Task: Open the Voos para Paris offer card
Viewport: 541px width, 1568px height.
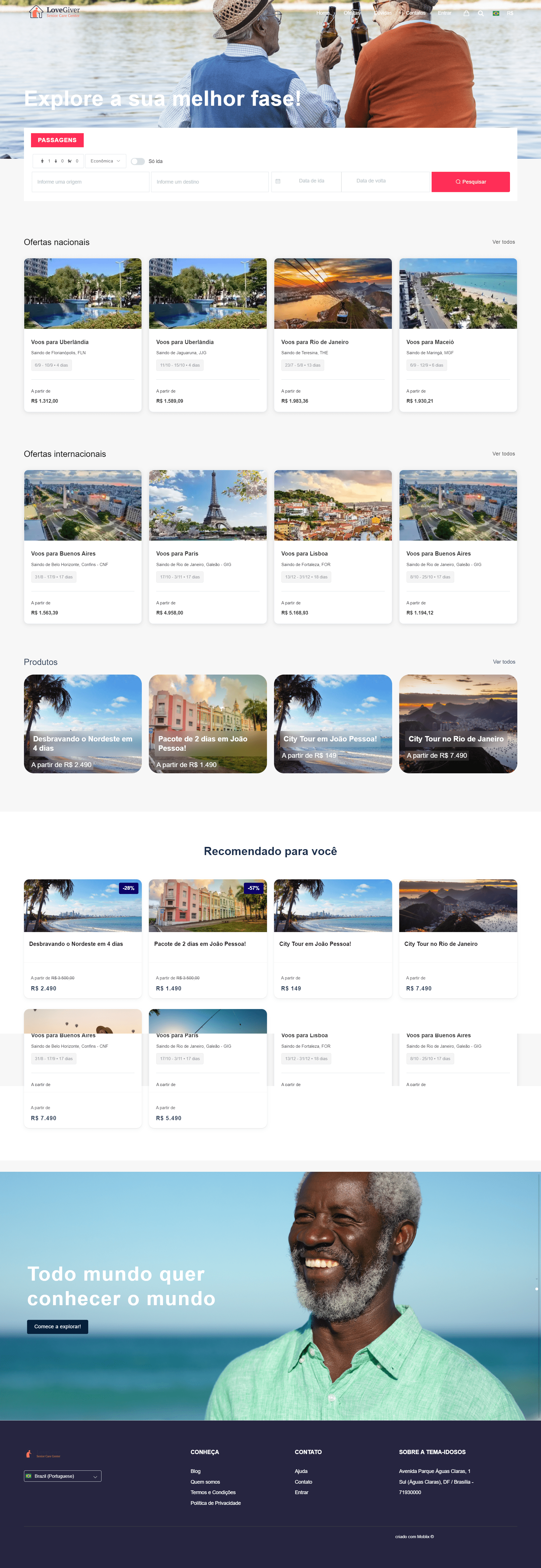Action: click(207, 546)
